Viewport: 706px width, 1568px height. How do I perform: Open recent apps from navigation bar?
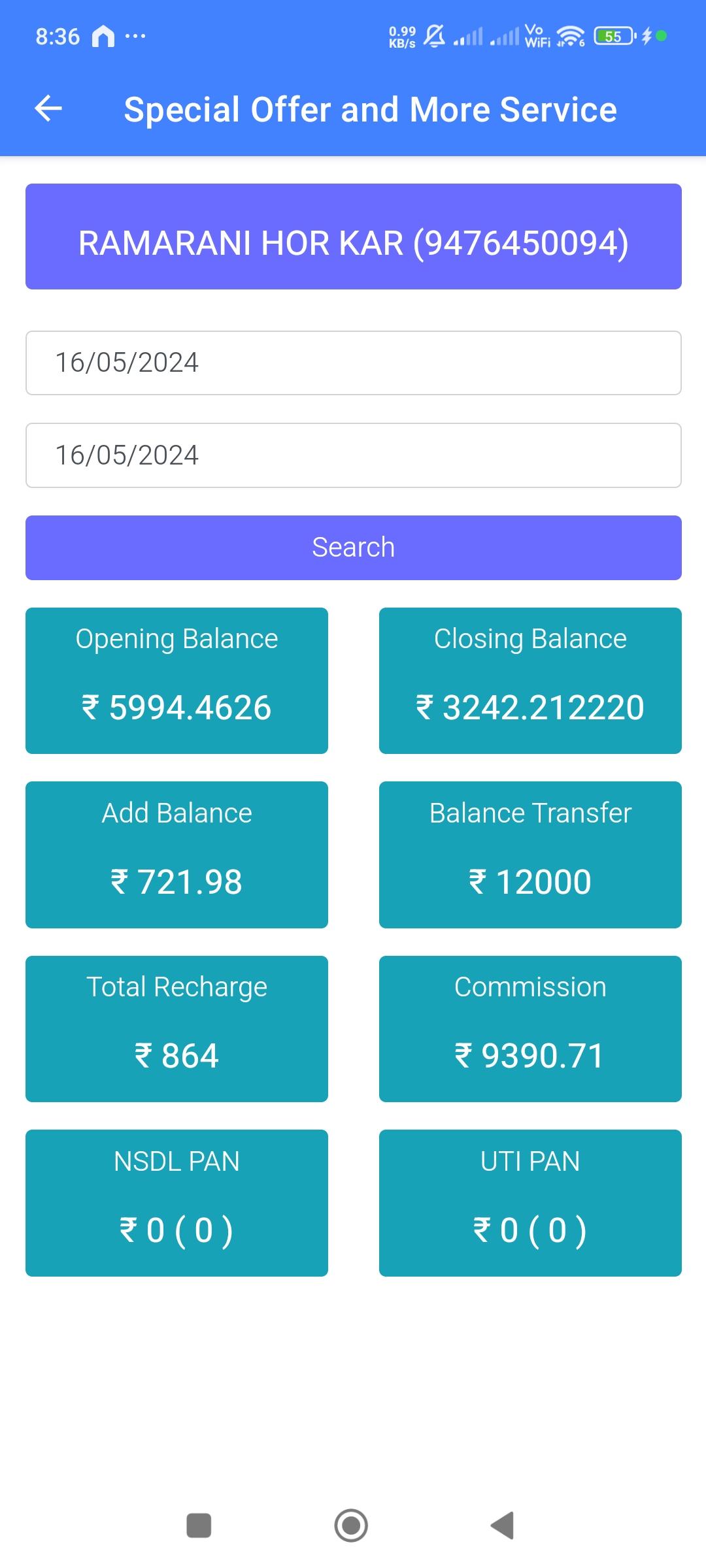[x=199, y=1526]
